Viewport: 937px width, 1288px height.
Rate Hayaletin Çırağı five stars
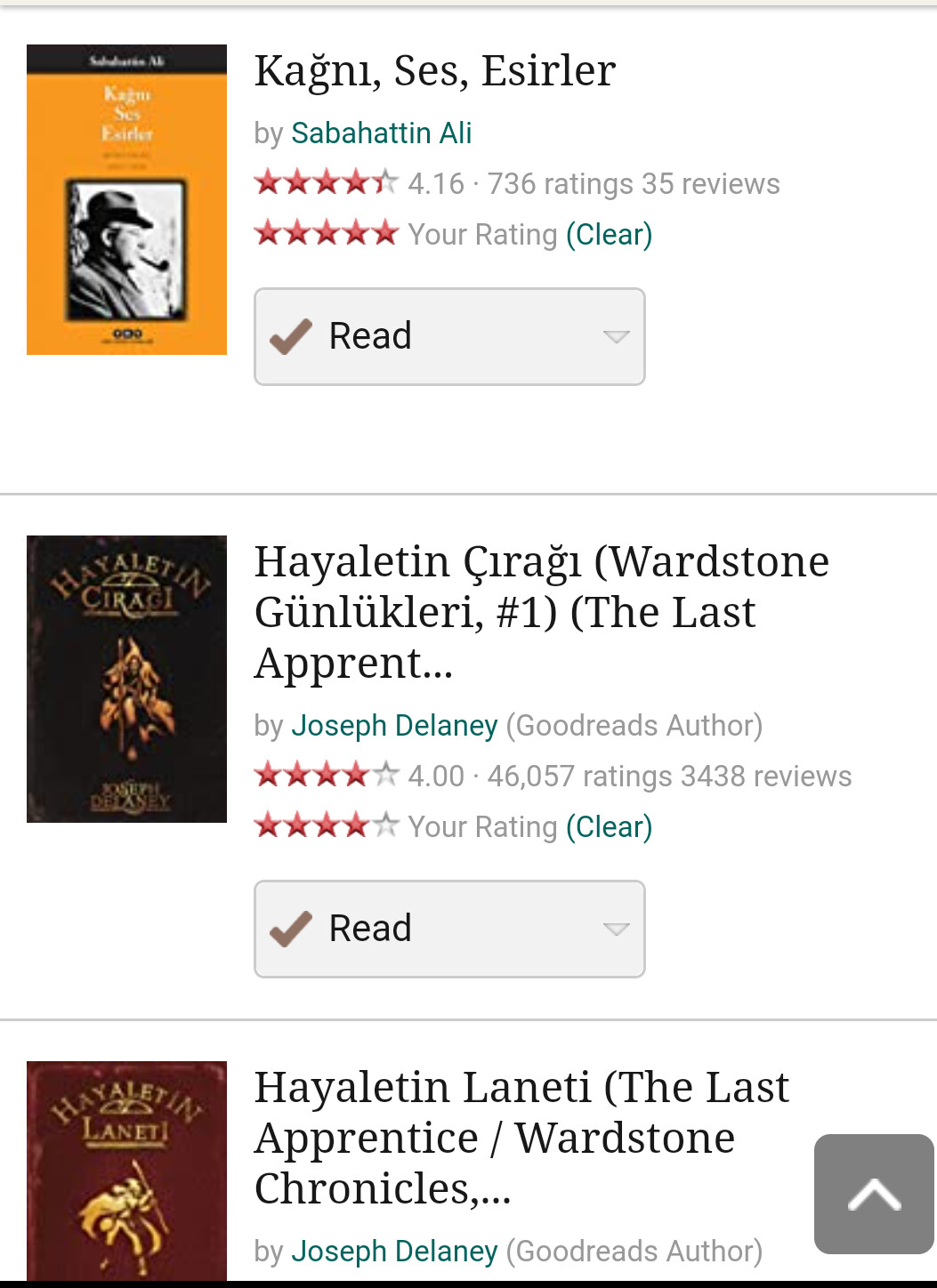coord(386,827)
